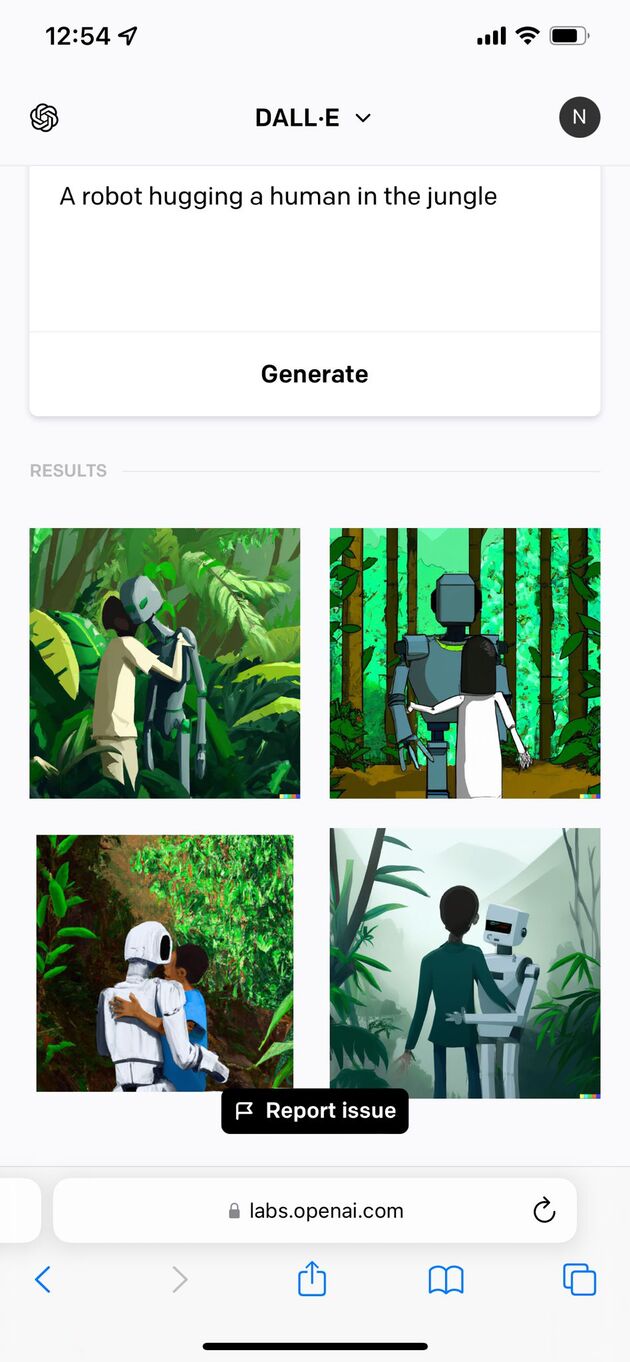Share this page from Safari toolbar
Image resolution: width=630 pixels, height=1362 pixels.
(312, 1279)
